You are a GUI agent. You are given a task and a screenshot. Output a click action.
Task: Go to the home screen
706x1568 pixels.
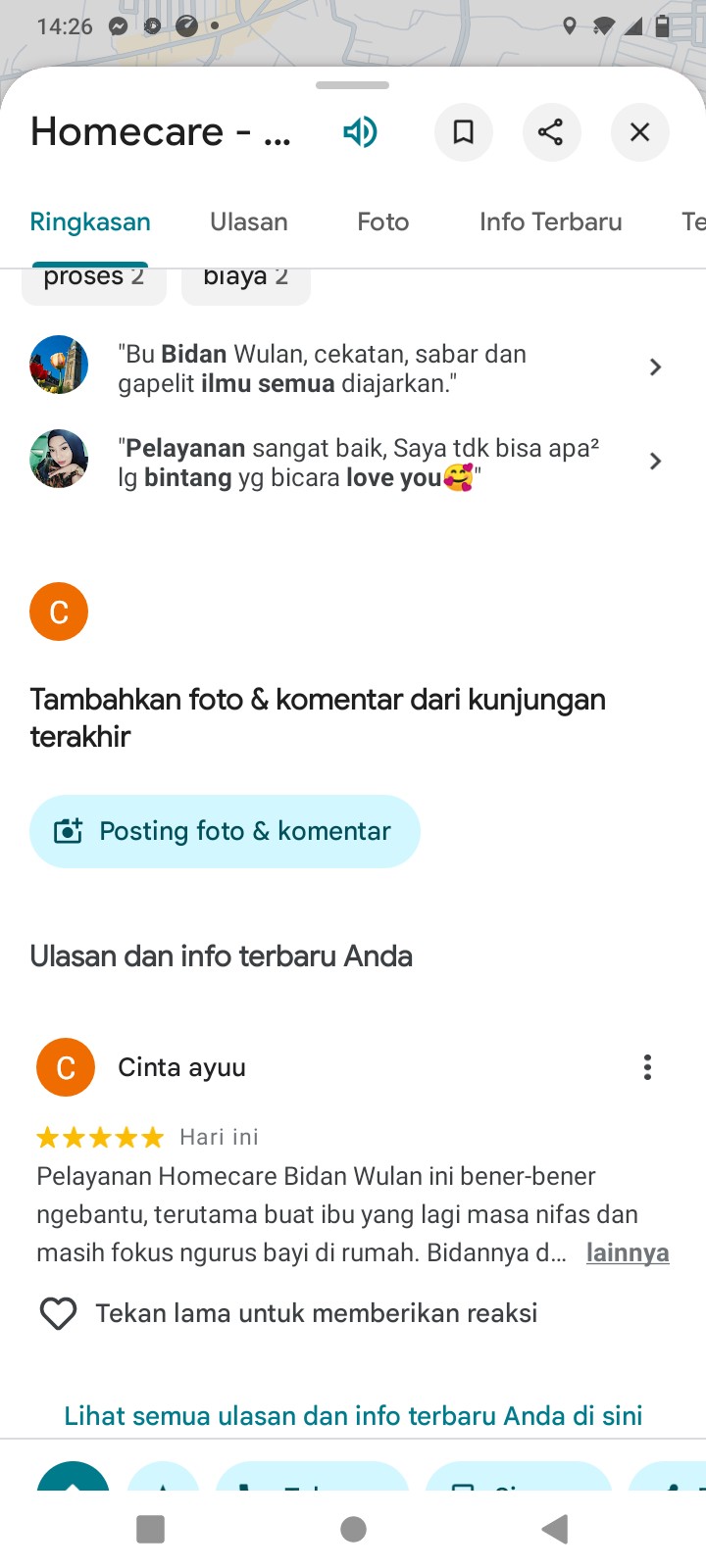click(353, 1529)
